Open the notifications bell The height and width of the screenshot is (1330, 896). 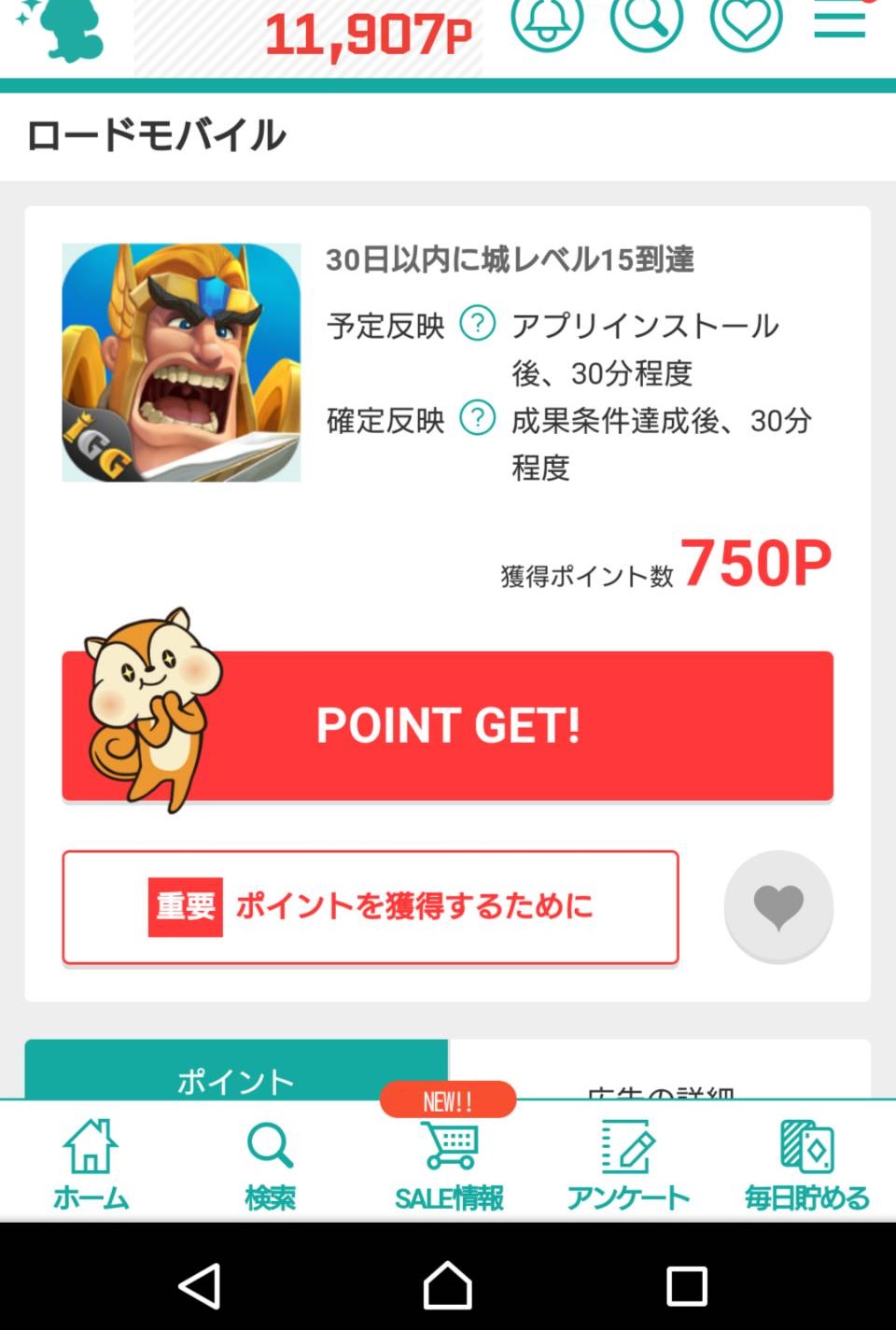click(x=547, y=21)
